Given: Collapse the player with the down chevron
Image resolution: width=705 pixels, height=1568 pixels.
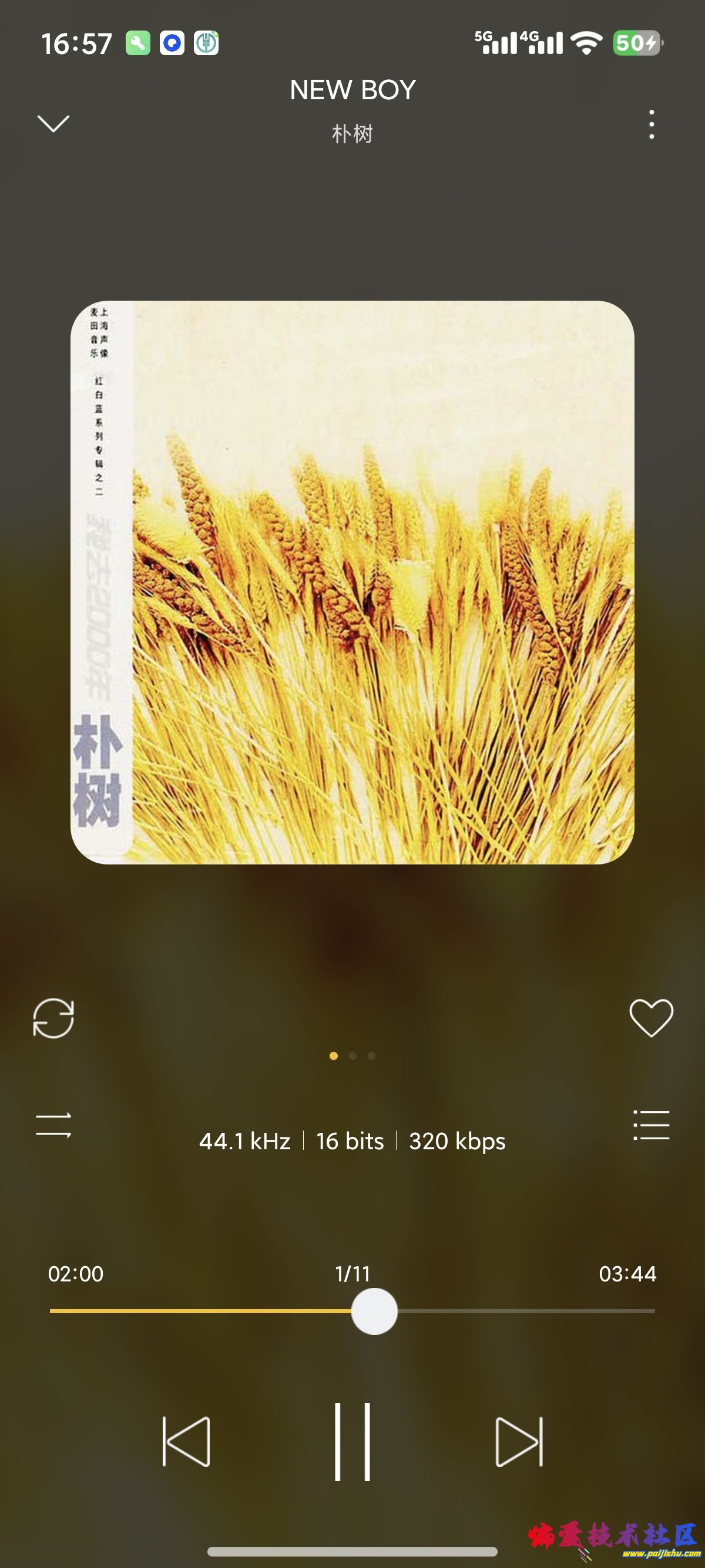Looking at the screenshot, I should click(53, 123).
